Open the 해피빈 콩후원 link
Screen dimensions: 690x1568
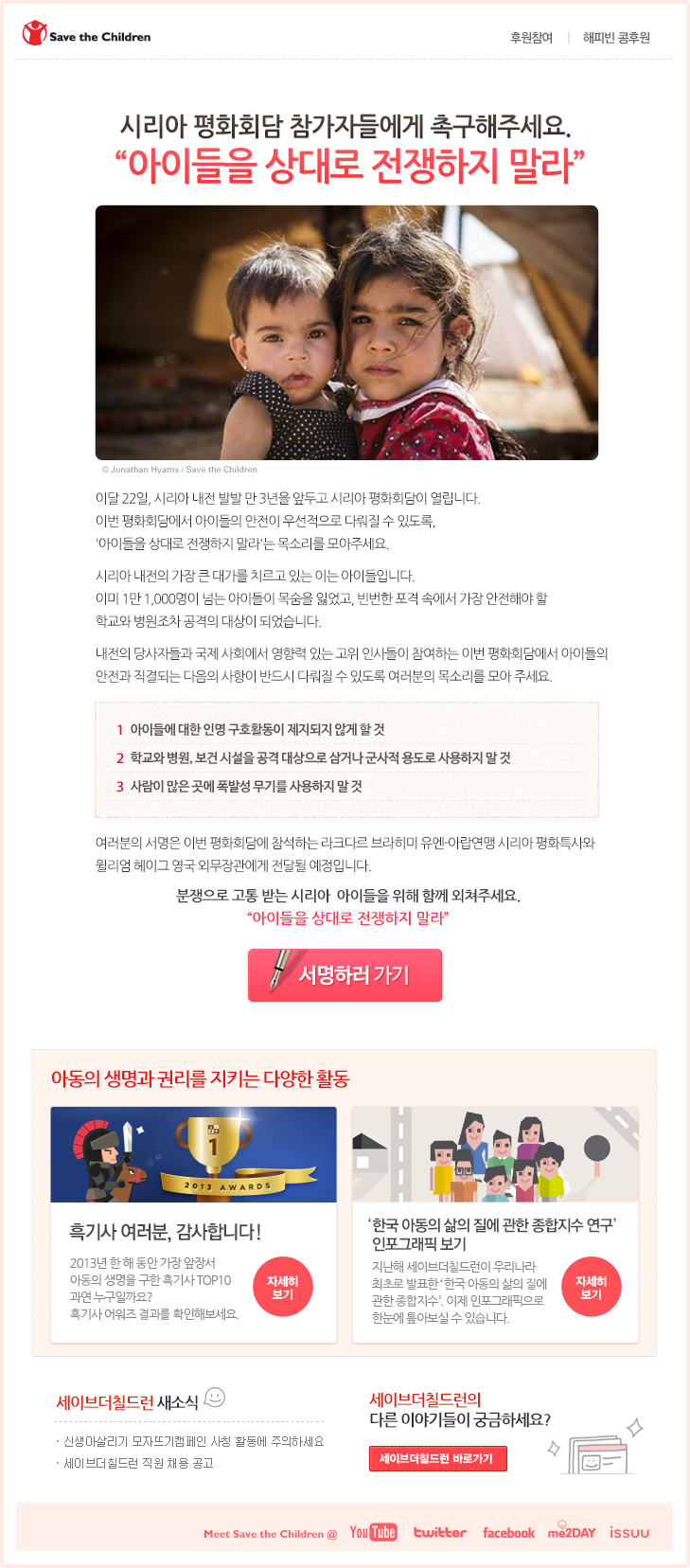coord(616,38)
